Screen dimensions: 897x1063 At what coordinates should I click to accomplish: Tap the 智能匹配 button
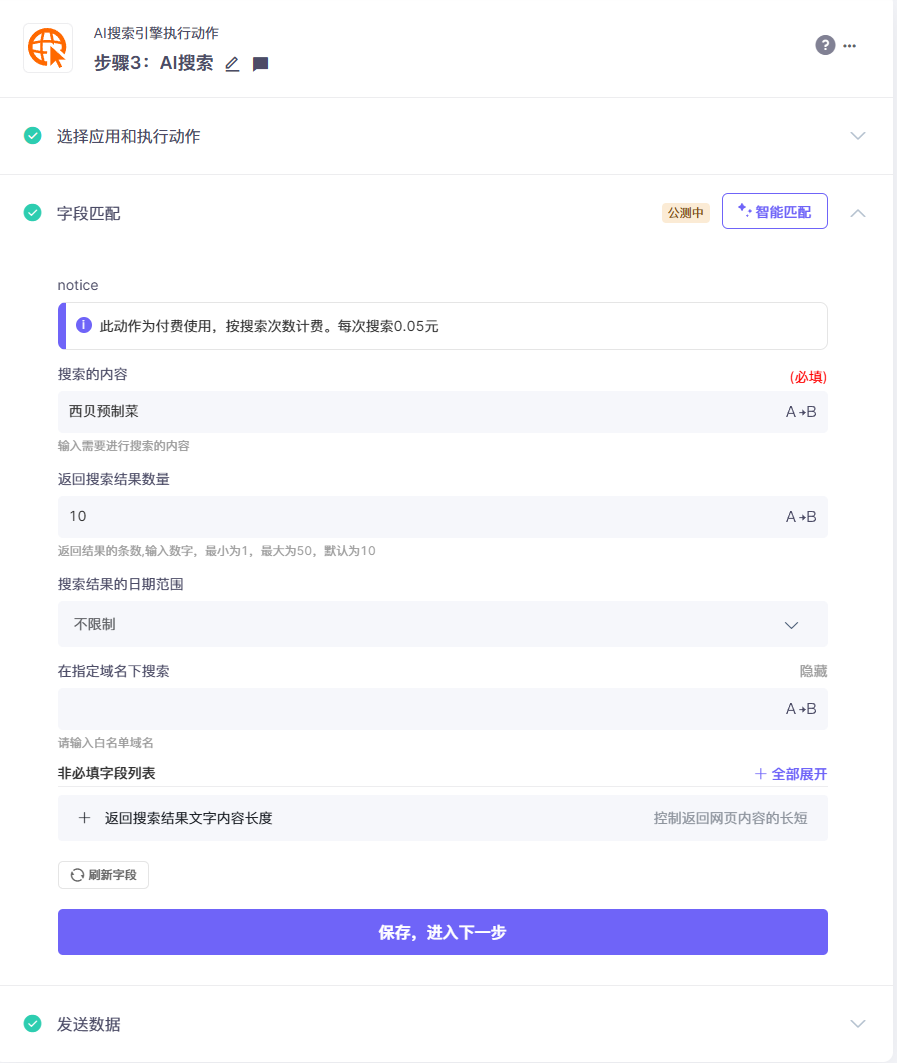(774, 211)
